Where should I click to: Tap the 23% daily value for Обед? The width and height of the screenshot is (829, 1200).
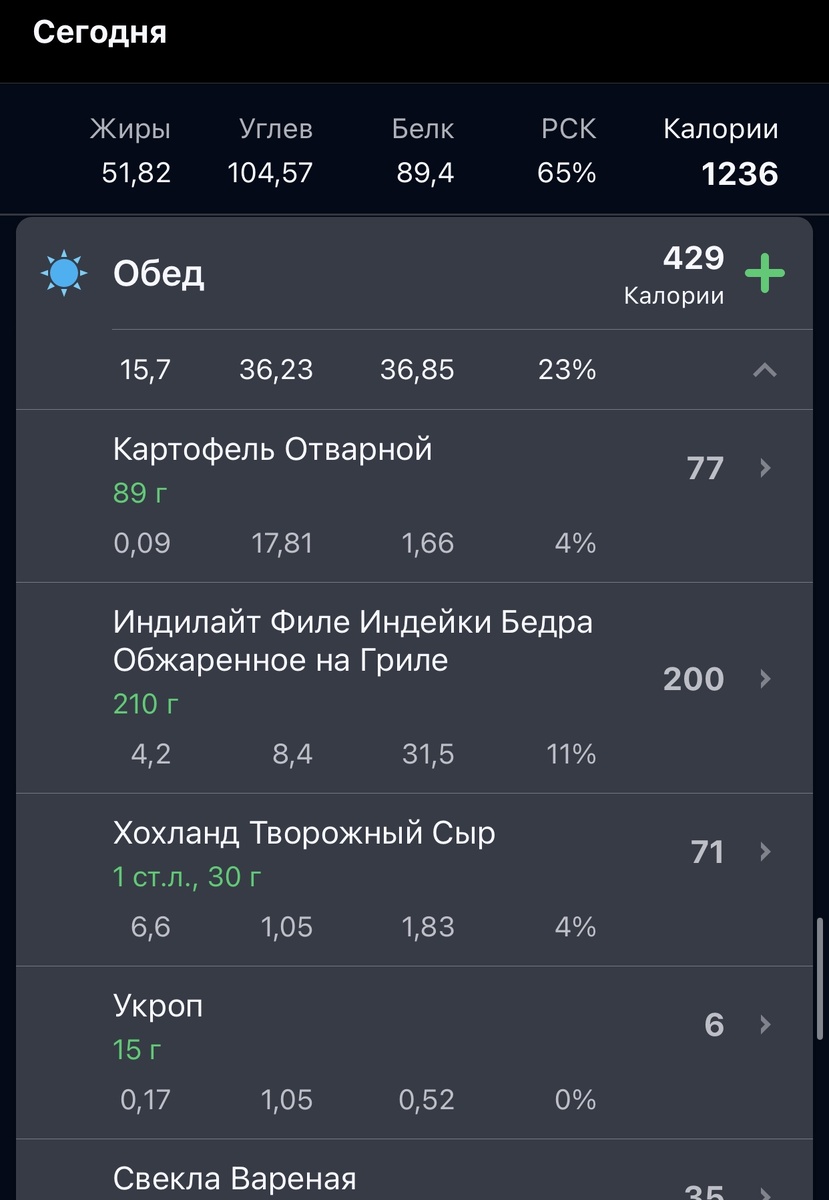567,370
